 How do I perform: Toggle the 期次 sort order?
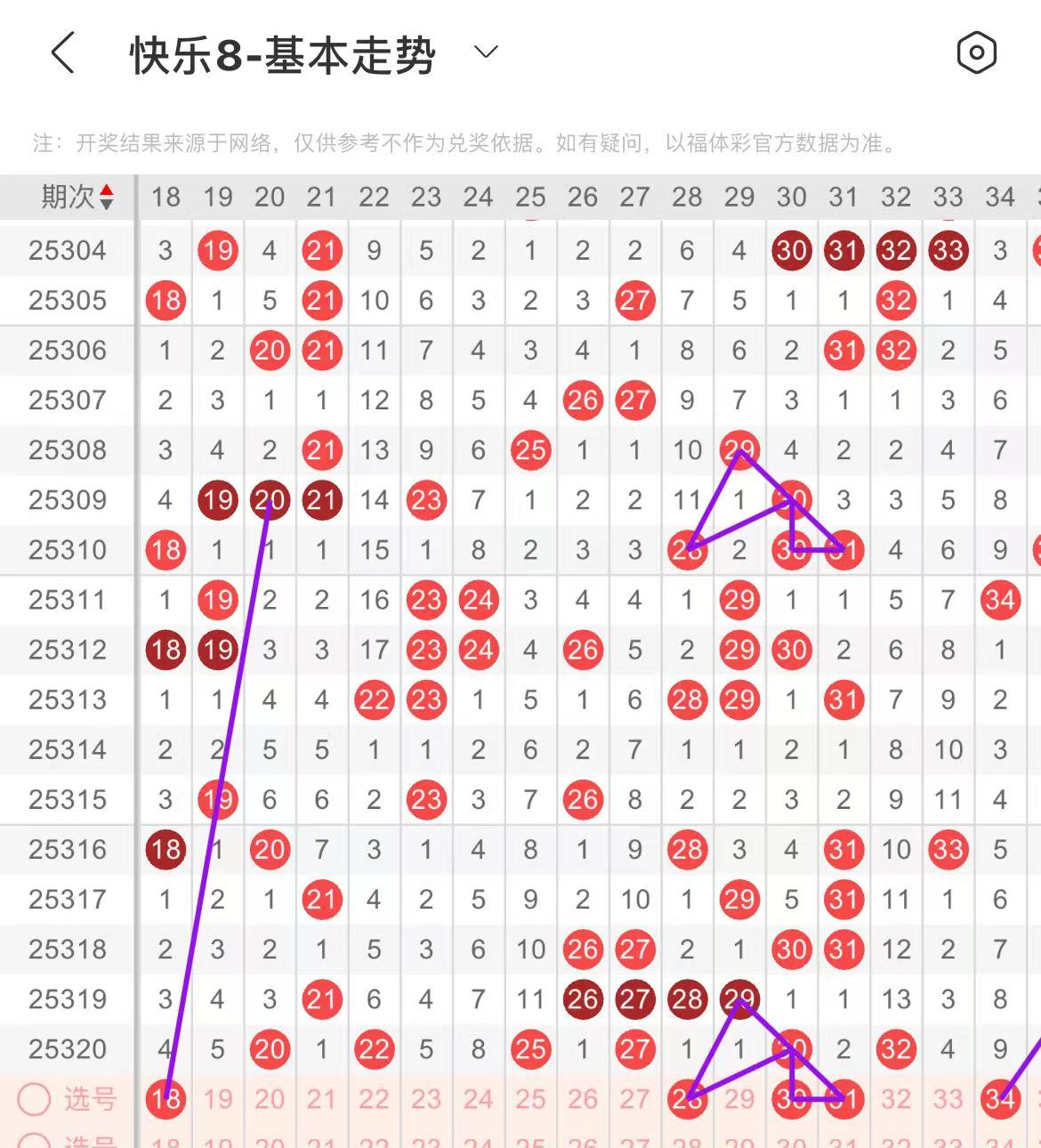pos(106,197)
